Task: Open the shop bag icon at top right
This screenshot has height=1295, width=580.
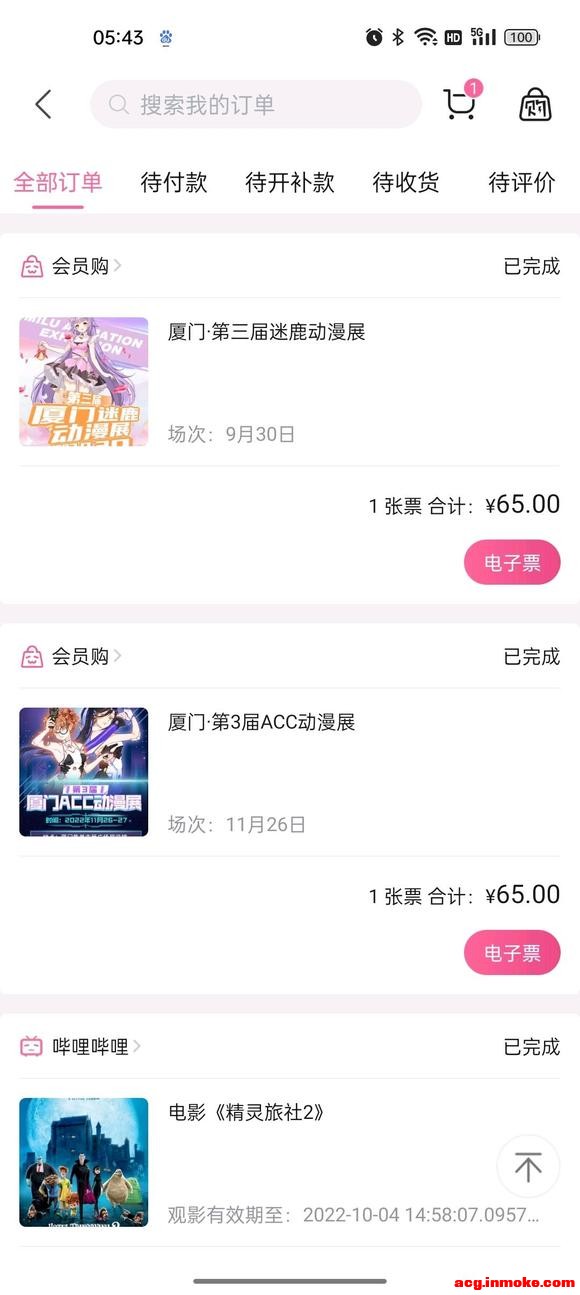Action: tap(535, 104)
